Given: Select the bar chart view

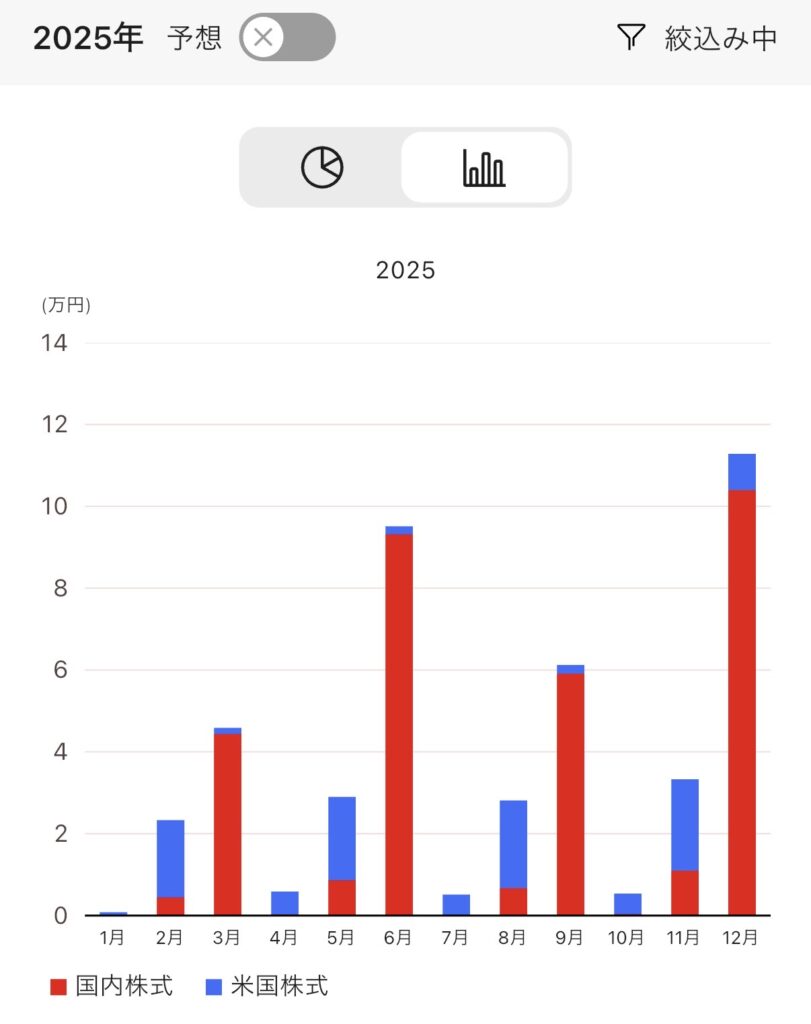Looking at the screenshot, I should click(485, 167).
